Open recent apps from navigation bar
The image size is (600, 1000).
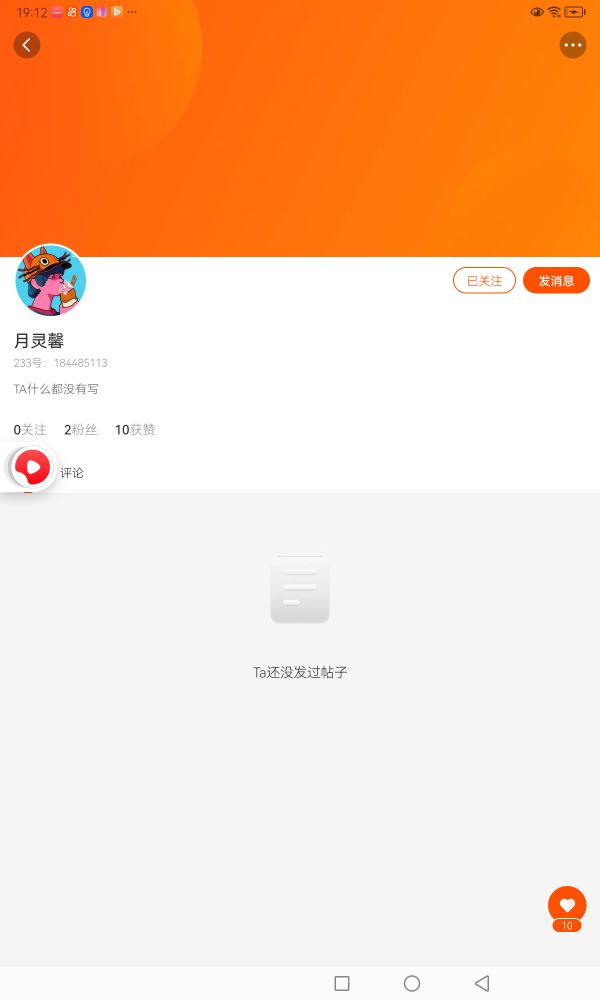pos(342,983)
